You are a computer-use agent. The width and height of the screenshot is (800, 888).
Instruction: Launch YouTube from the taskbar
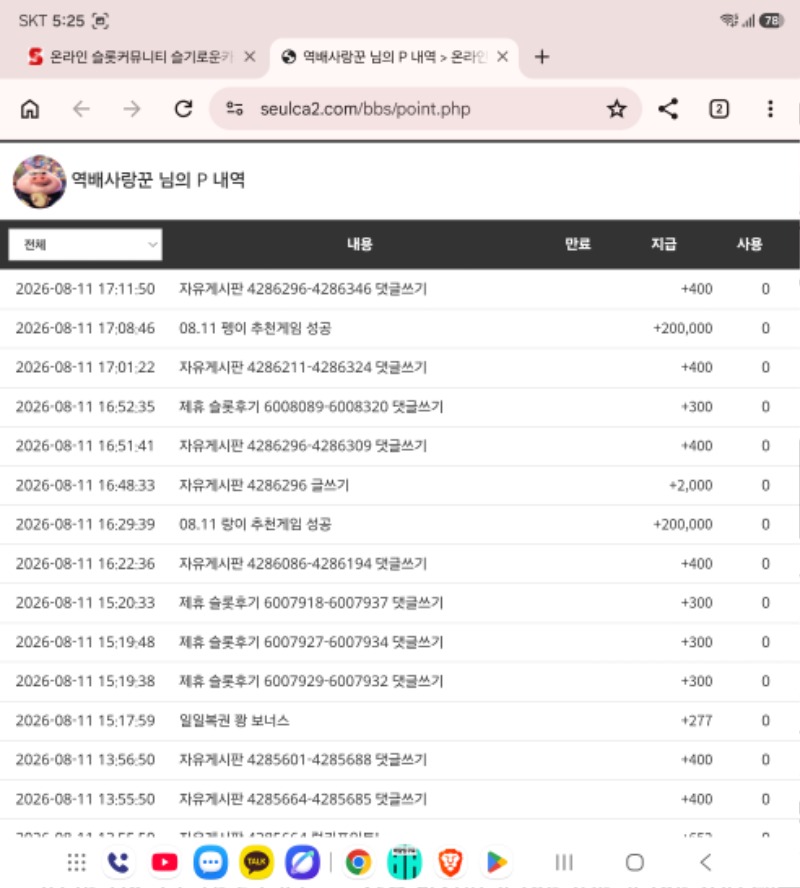[165, 863]
